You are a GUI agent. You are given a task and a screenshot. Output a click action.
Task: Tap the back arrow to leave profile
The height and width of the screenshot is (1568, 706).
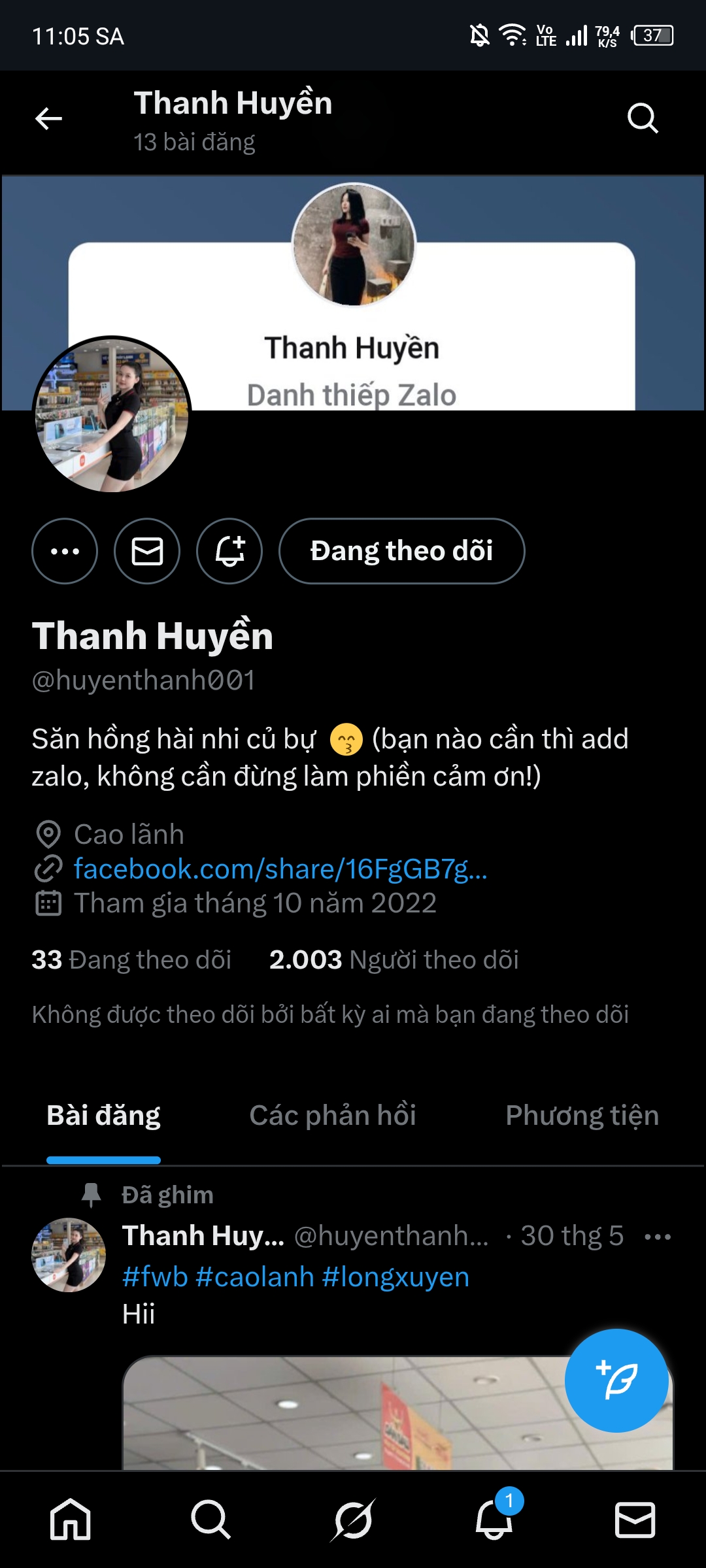[47, 120]
